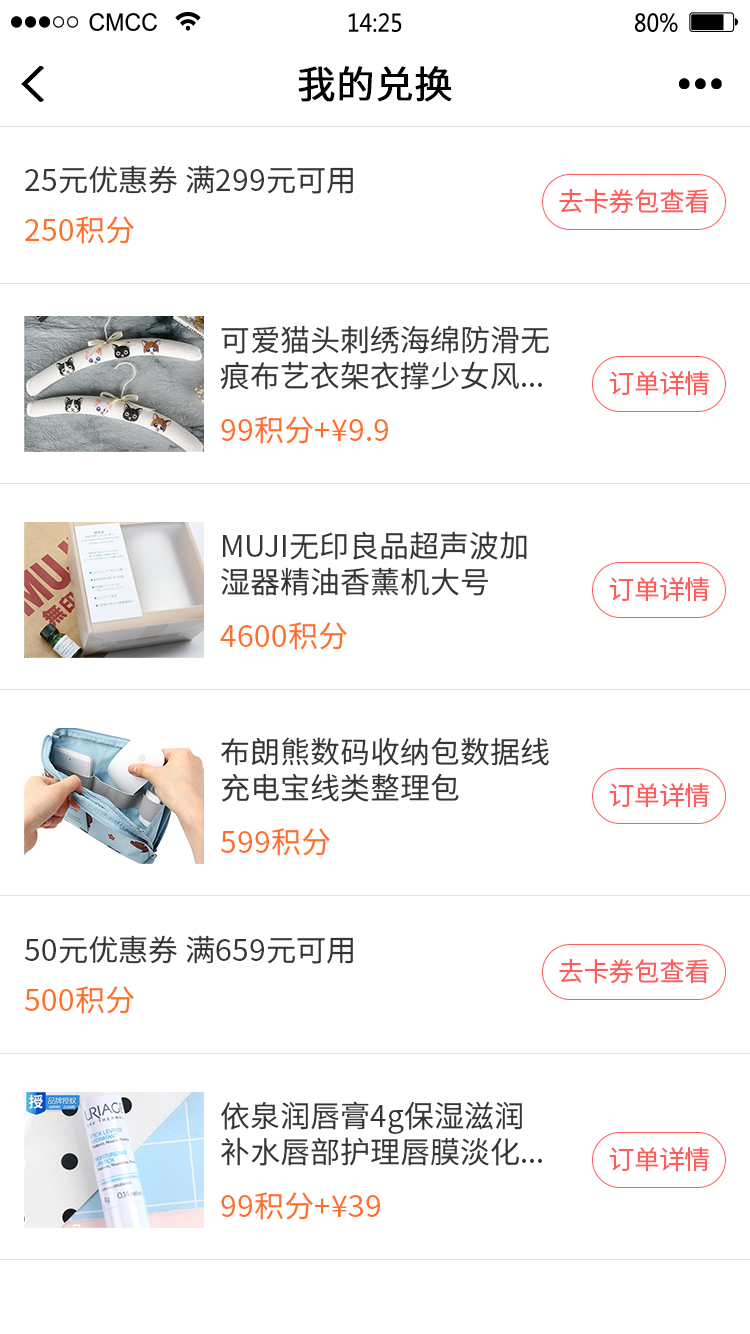Go back from 我的兑换 page
Screen dimensions: 750x1334
coord(34,84)
